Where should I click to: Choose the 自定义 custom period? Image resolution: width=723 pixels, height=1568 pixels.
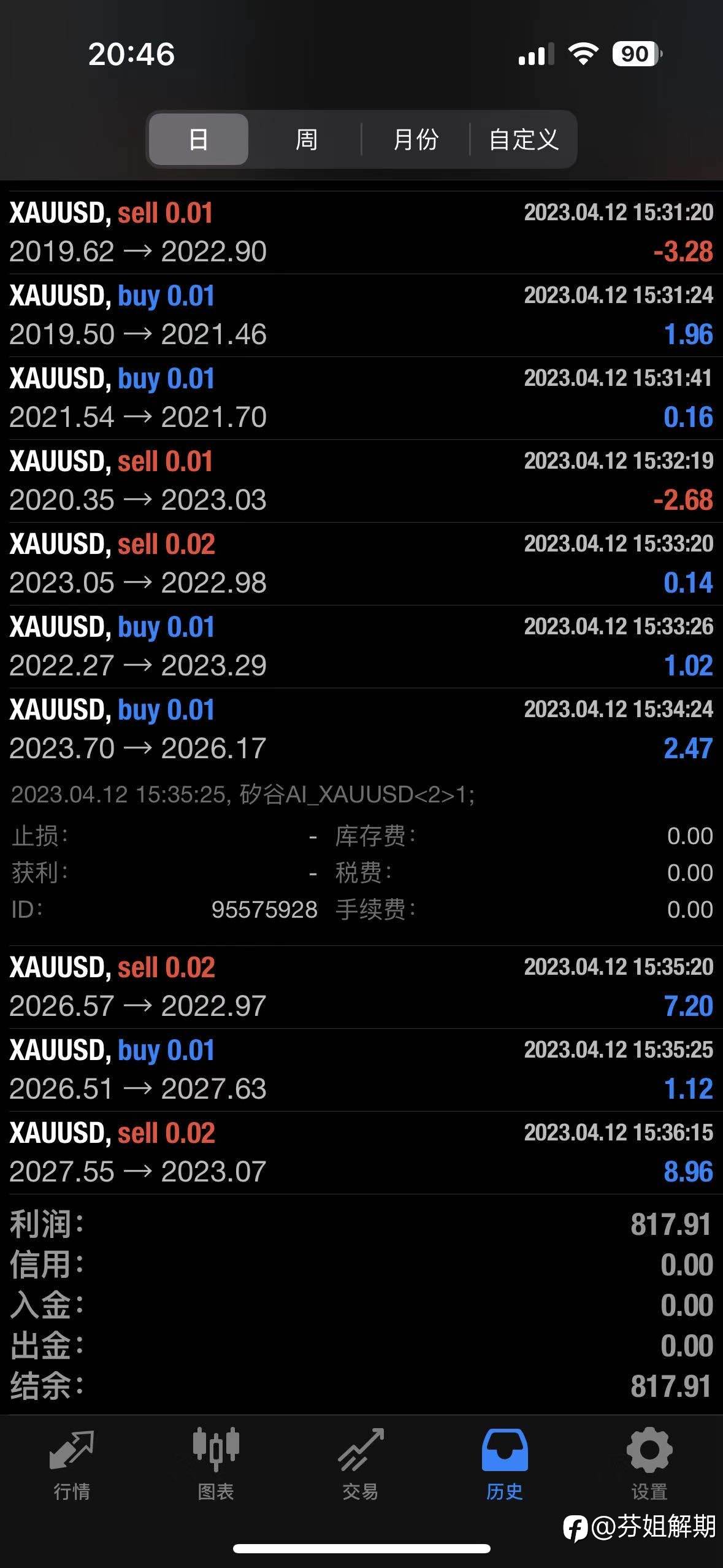click(523, 139)
